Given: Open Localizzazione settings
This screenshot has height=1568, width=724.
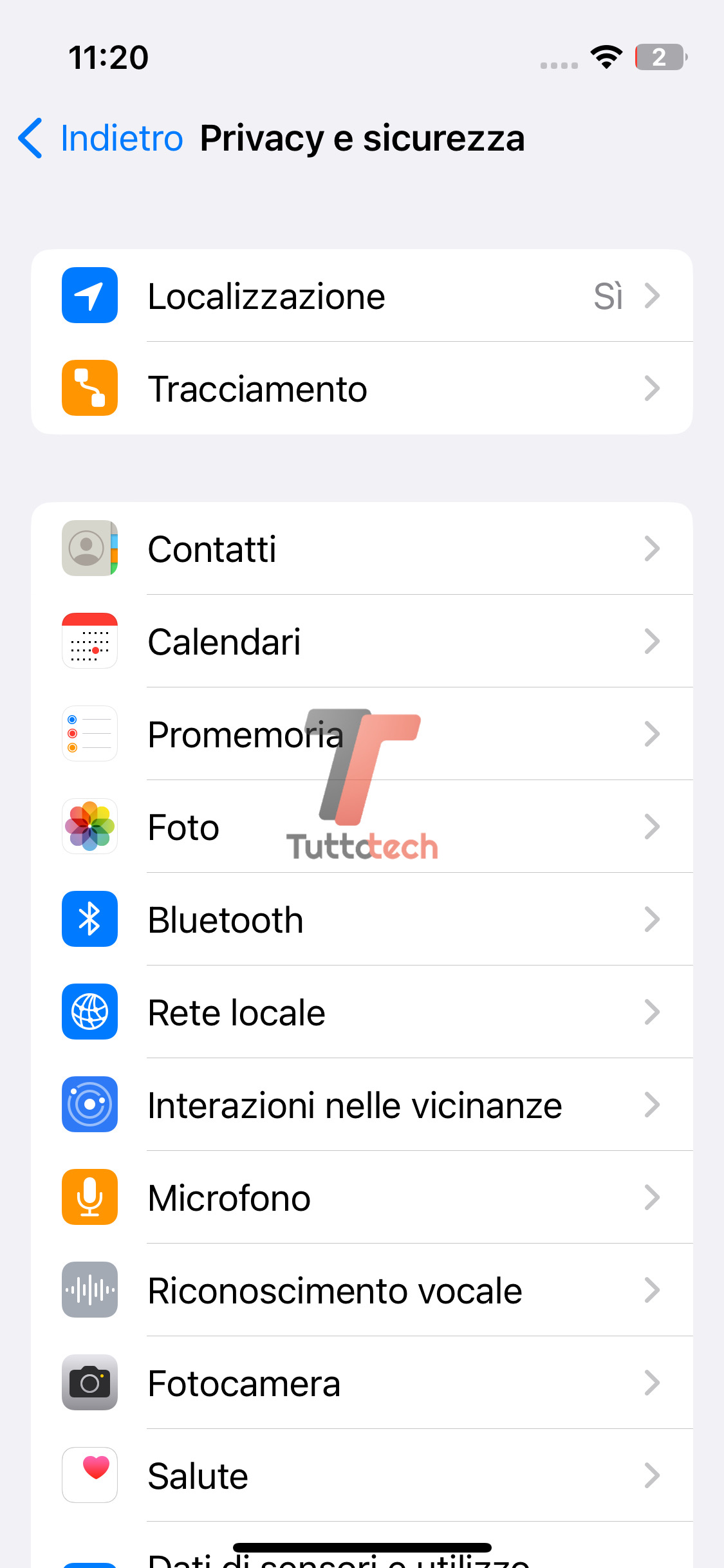Looking at the screenshot, I should 362,296.
